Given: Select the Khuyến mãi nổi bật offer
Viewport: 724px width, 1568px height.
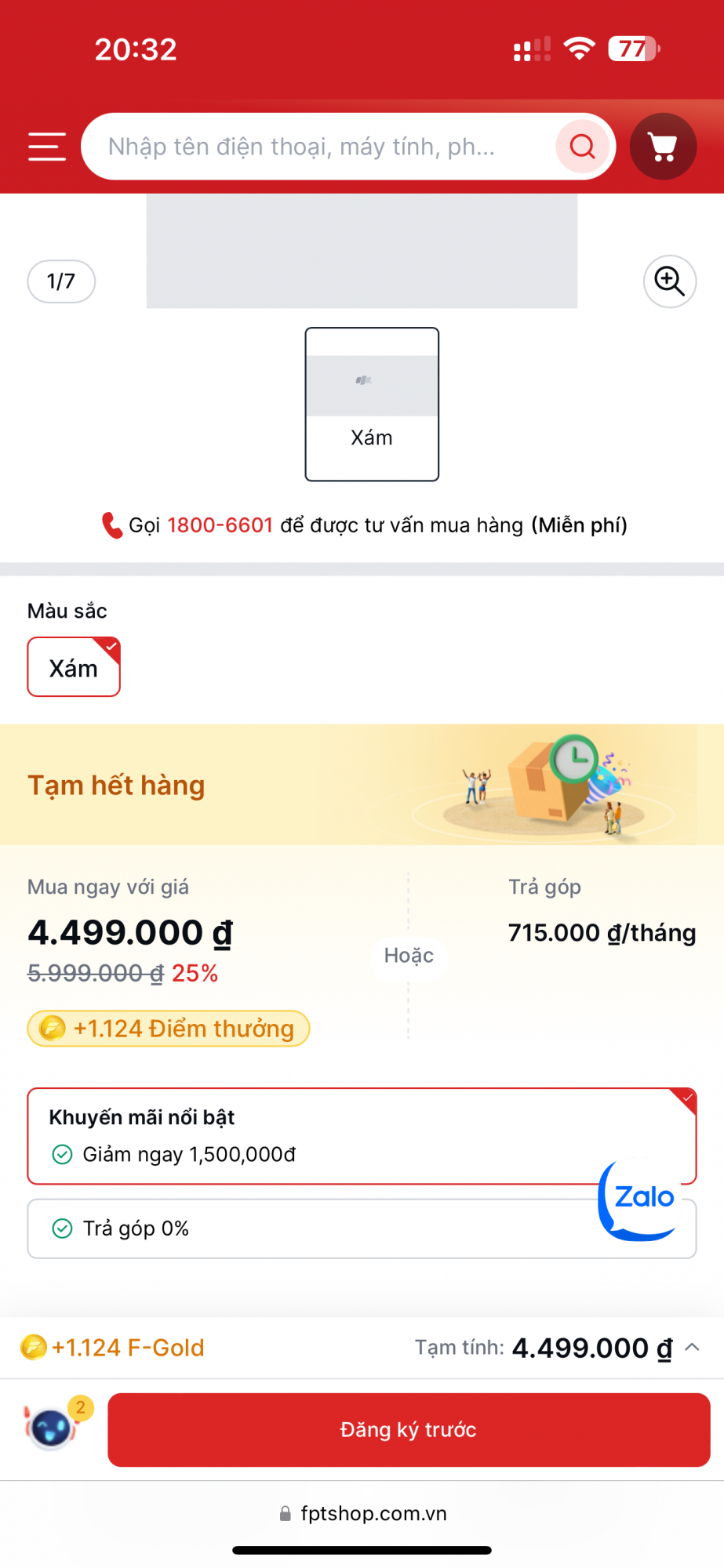Looking at the screenshot, I should [314, 1135].
